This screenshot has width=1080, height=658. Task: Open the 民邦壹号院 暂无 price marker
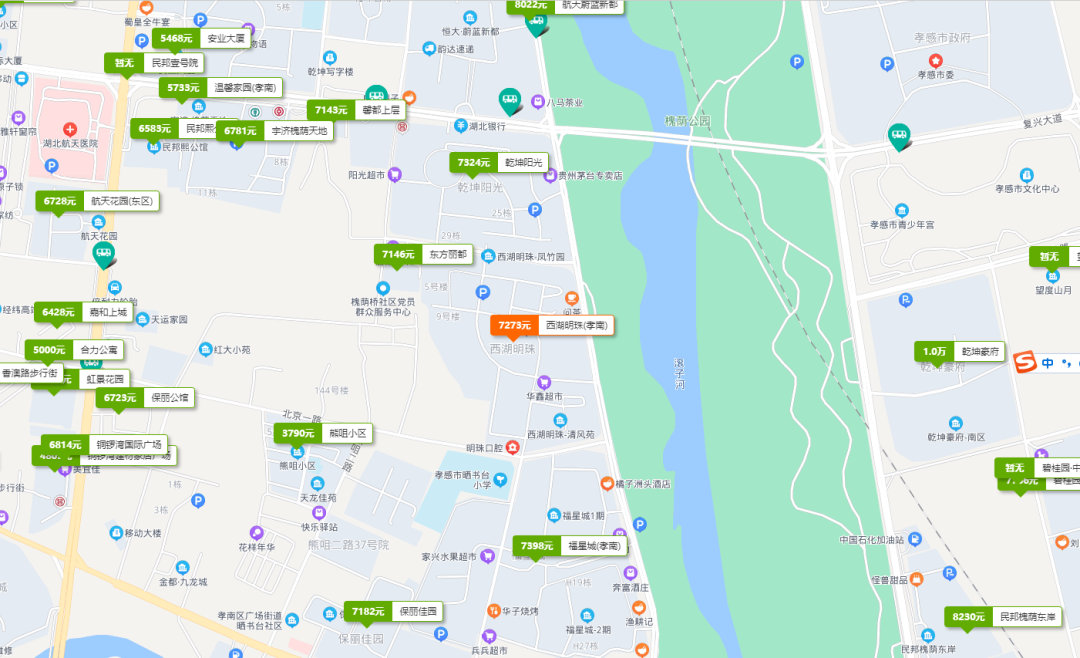point(154,63)
